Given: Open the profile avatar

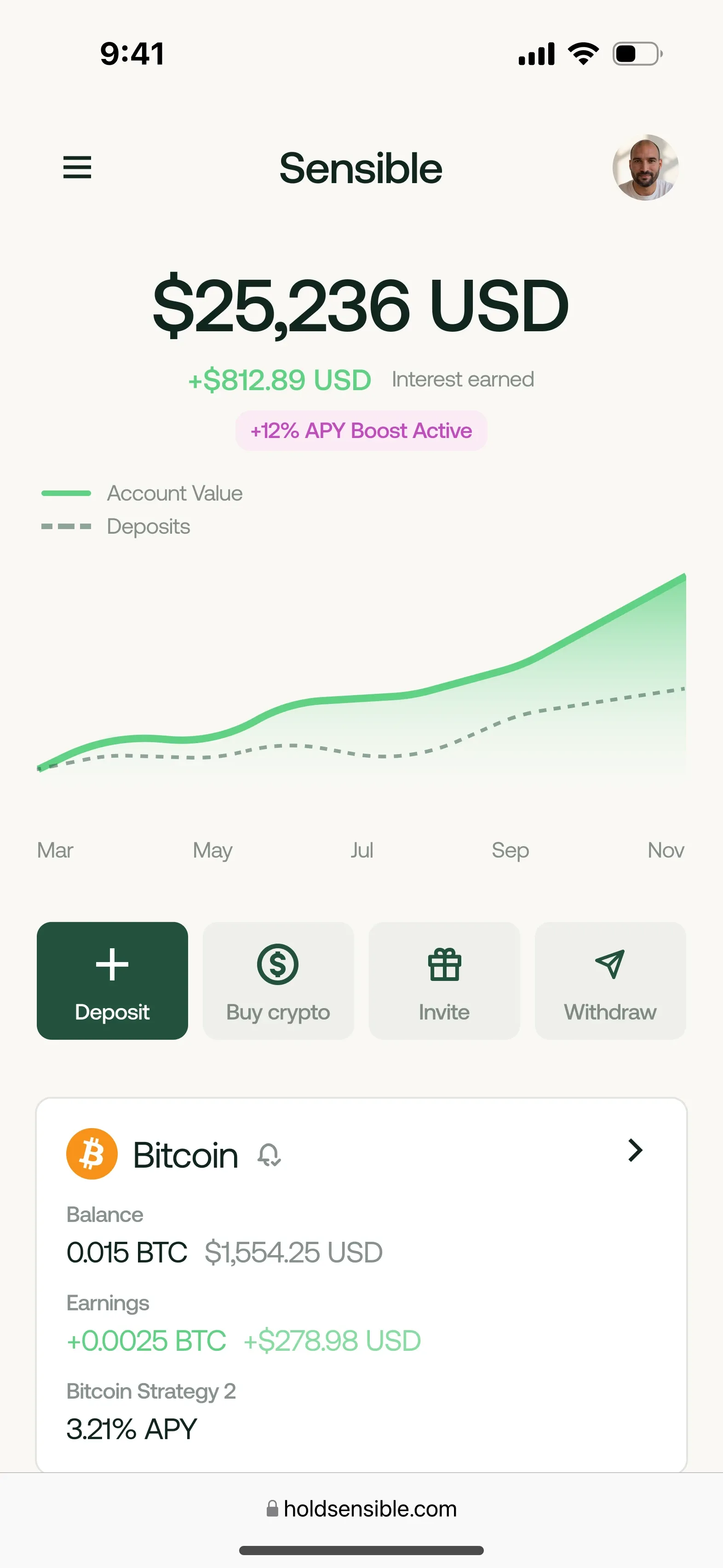Looking at the screenshot, I should 645,167.
